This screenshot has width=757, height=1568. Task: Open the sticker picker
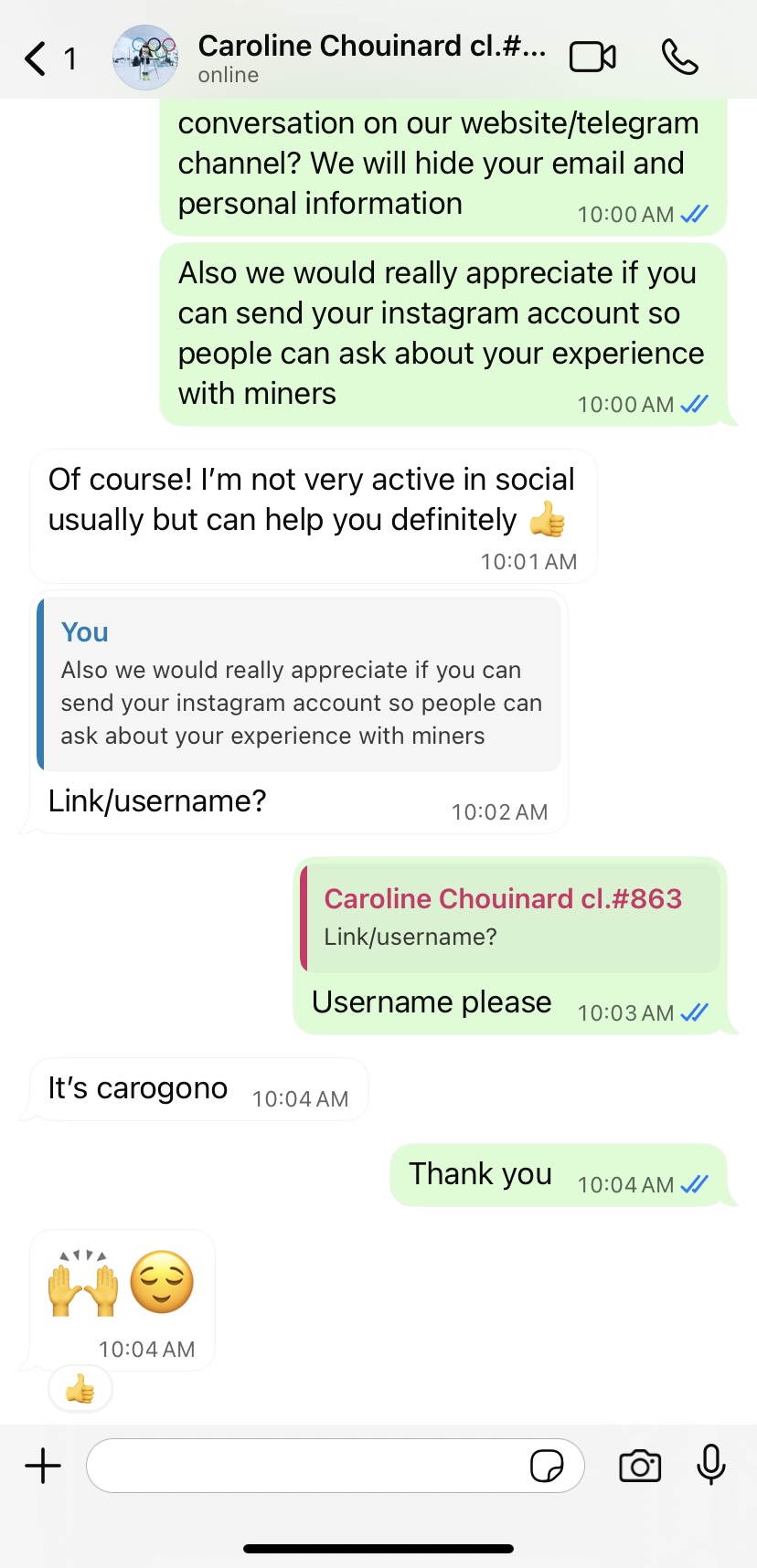coord(547,1467)
